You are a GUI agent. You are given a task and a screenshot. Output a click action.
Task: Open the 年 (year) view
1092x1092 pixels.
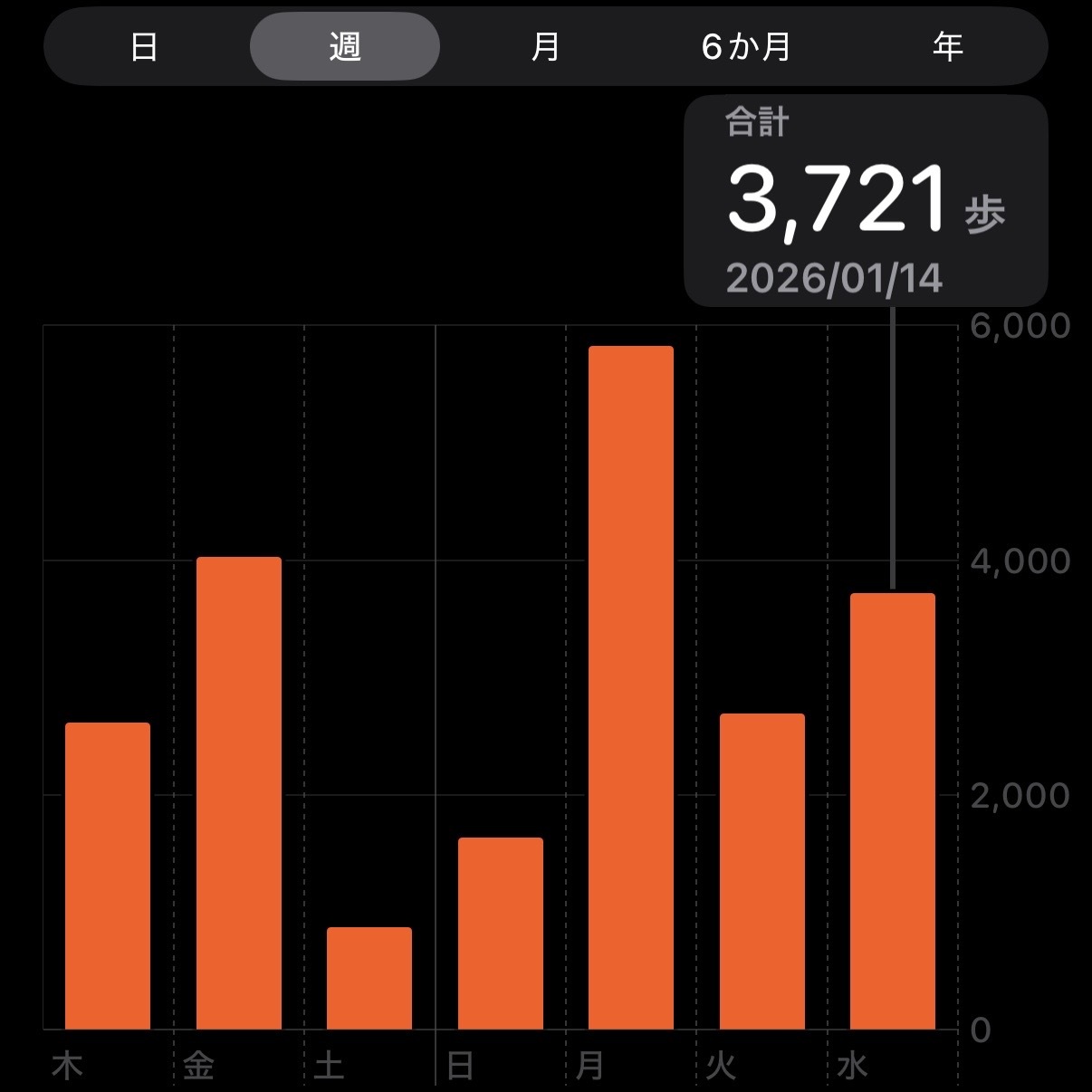coord(947,46)
